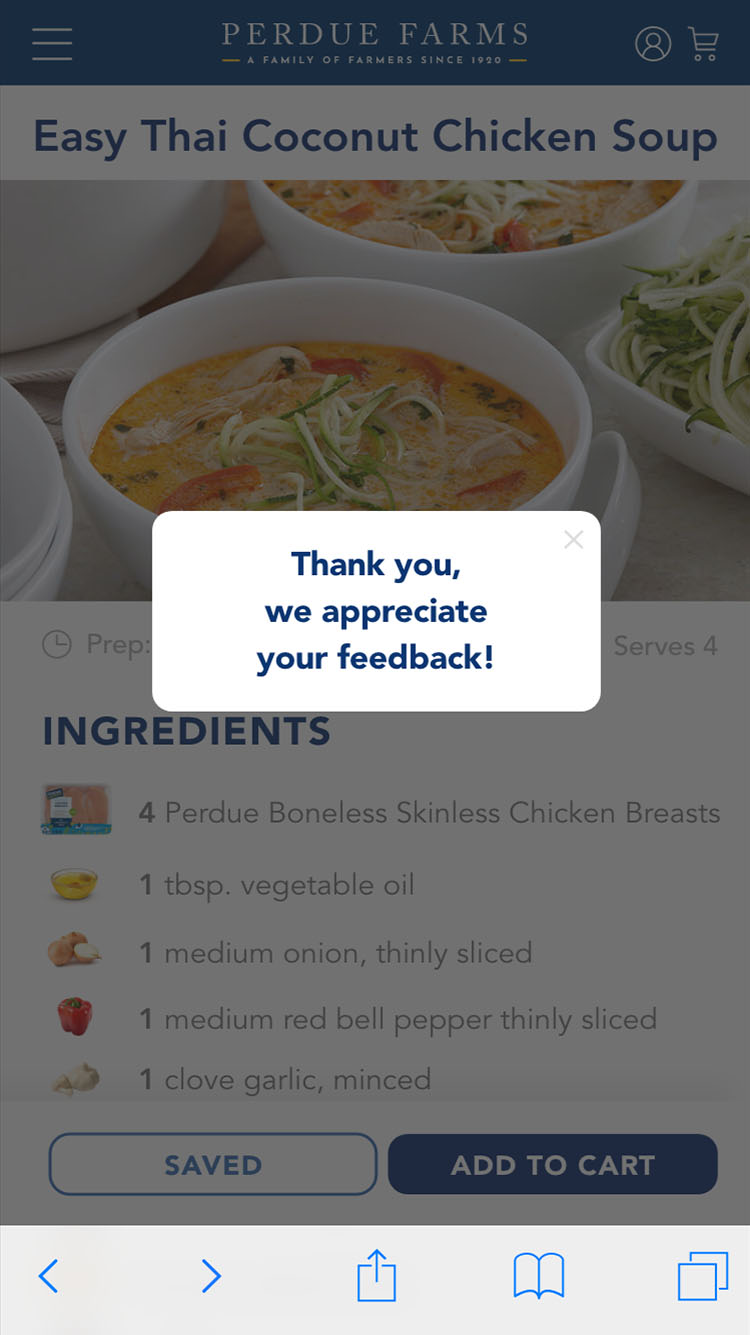Add recipe ingredients to cart
Screen dimensions: 750x1335
tap(553, 1164)
